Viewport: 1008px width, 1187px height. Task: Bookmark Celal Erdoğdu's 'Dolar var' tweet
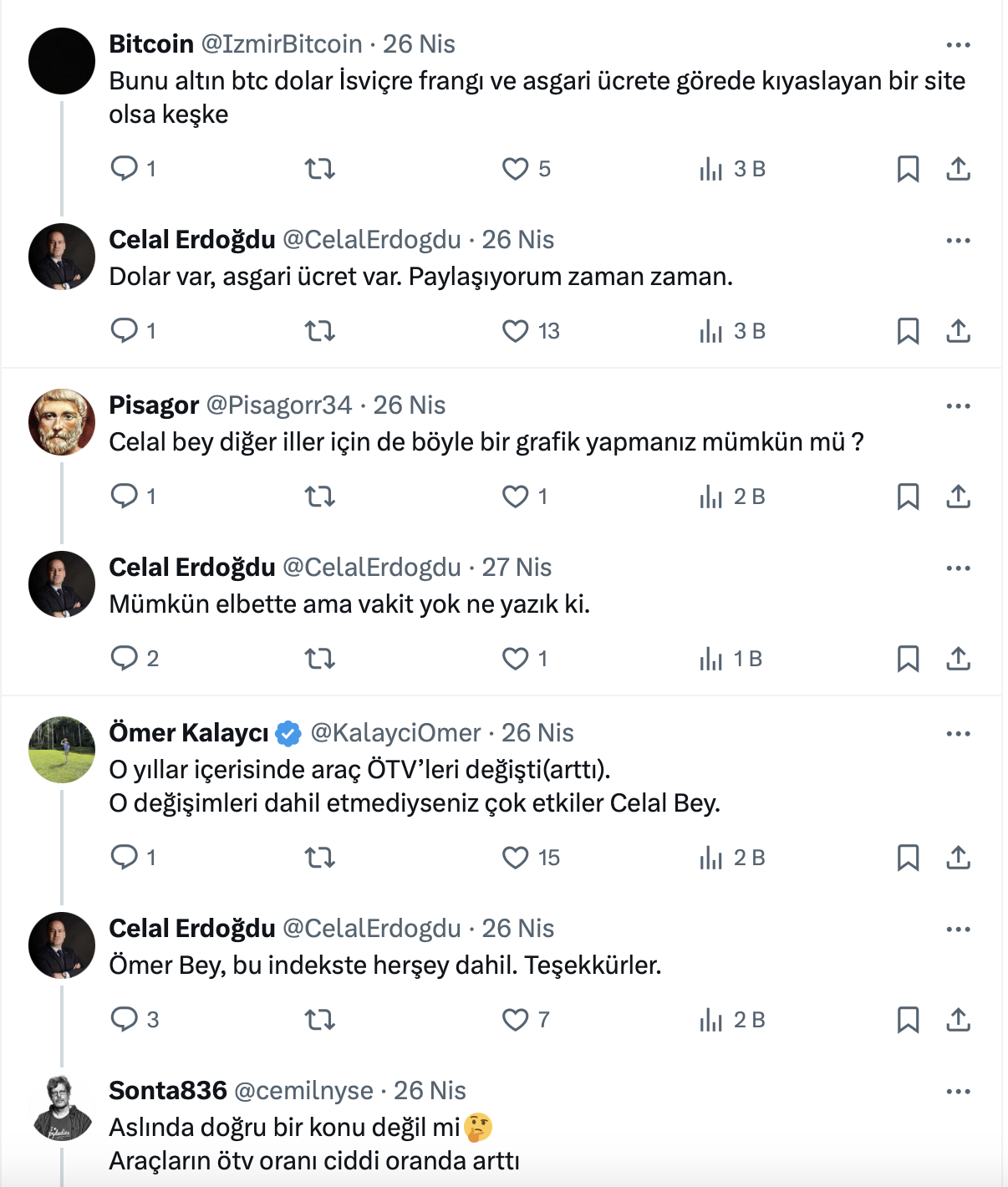(x=908, y=331)
